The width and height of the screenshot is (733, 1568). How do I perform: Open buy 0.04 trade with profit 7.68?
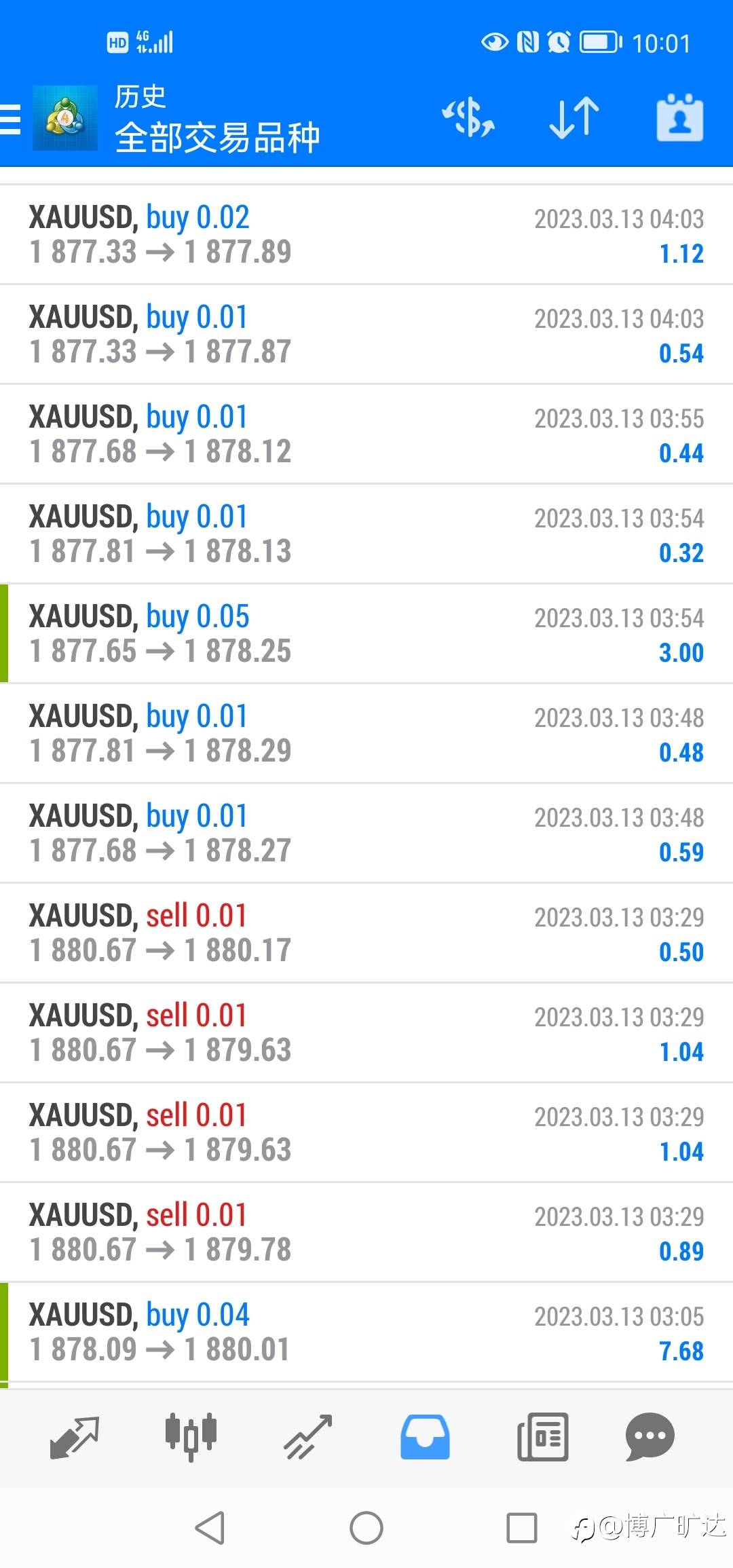[x=366, y=1332]
